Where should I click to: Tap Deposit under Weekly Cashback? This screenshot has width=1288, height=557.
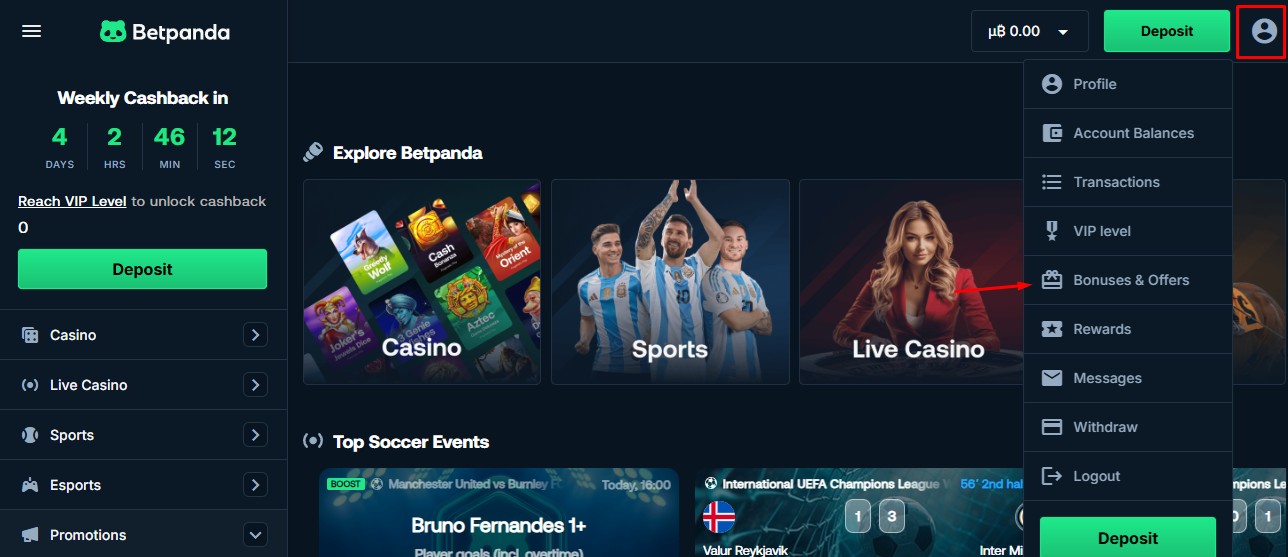pyautogui.click(x=142, y=269)
